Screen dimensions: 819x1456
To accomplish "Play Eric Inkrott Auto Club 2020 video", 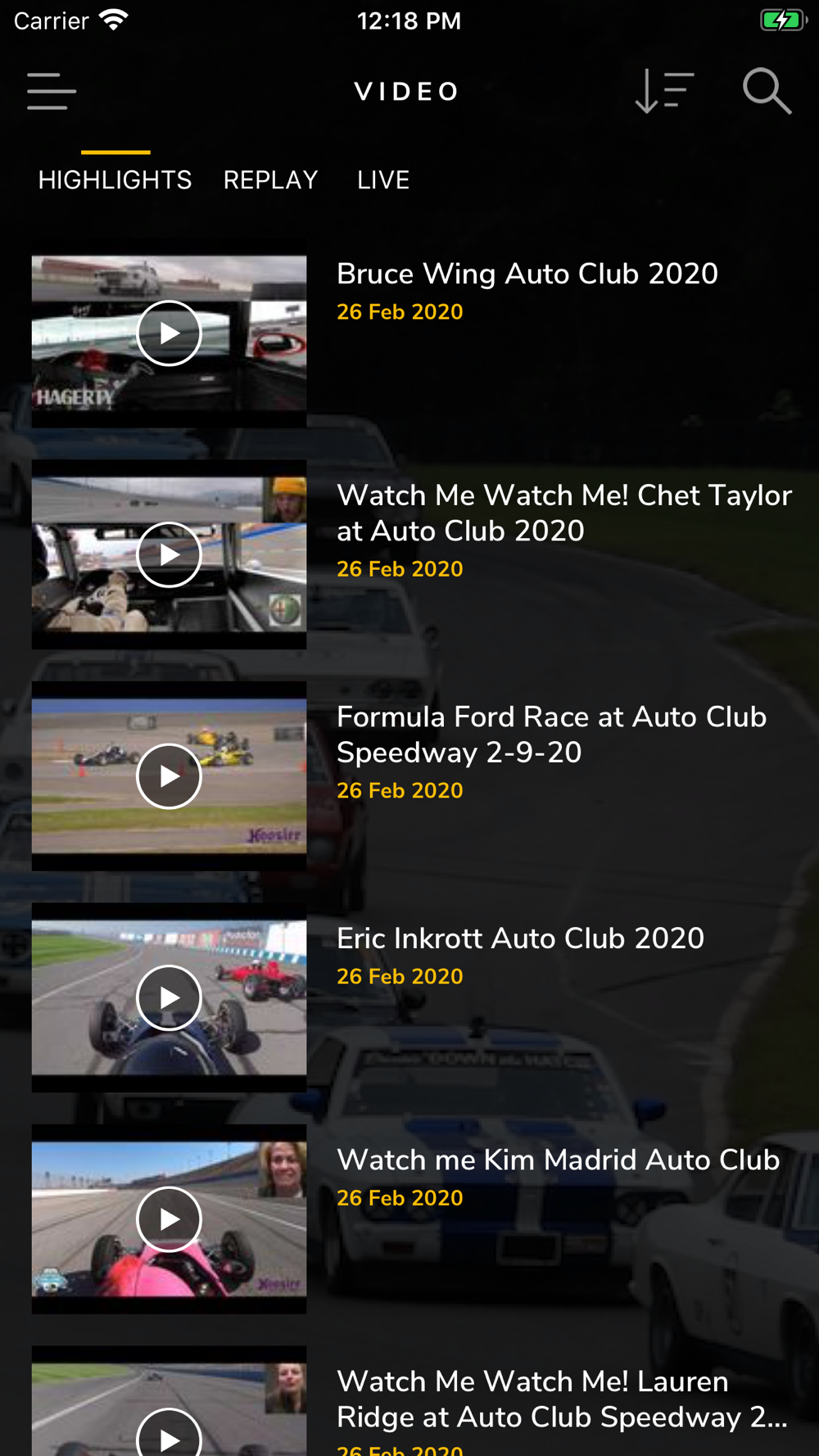I will (169, 997).
